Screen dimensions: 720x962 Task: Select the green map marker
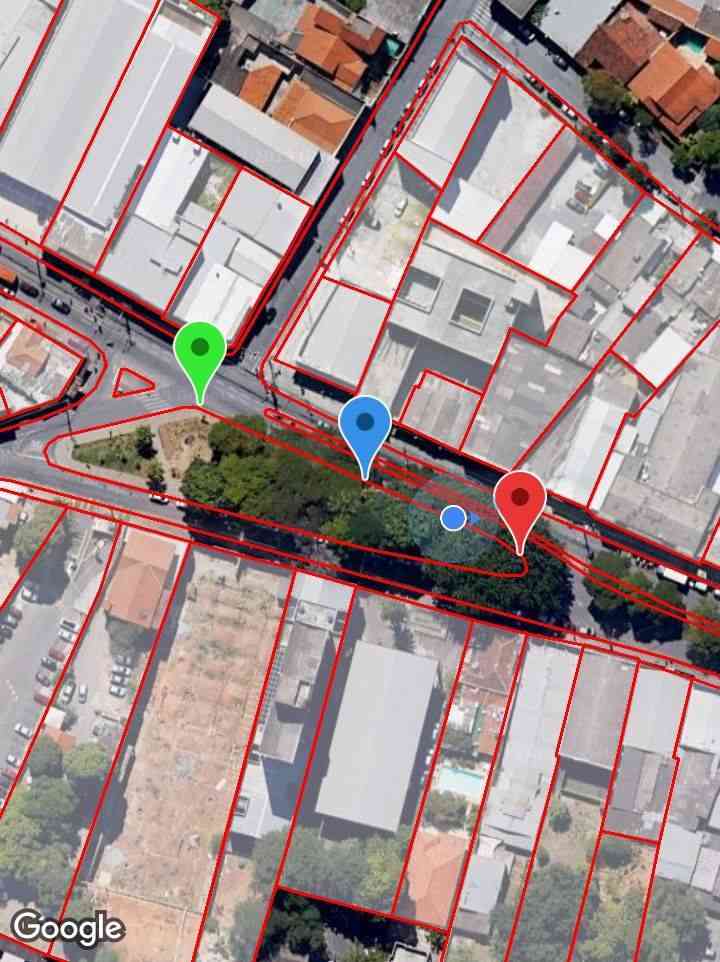(200, 352)
